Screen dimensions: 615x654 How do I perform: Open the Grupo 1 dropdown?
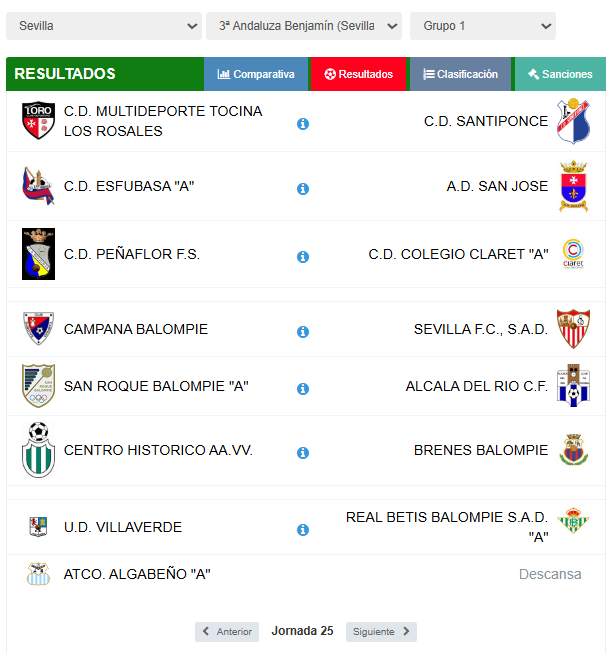click(482, 26)
